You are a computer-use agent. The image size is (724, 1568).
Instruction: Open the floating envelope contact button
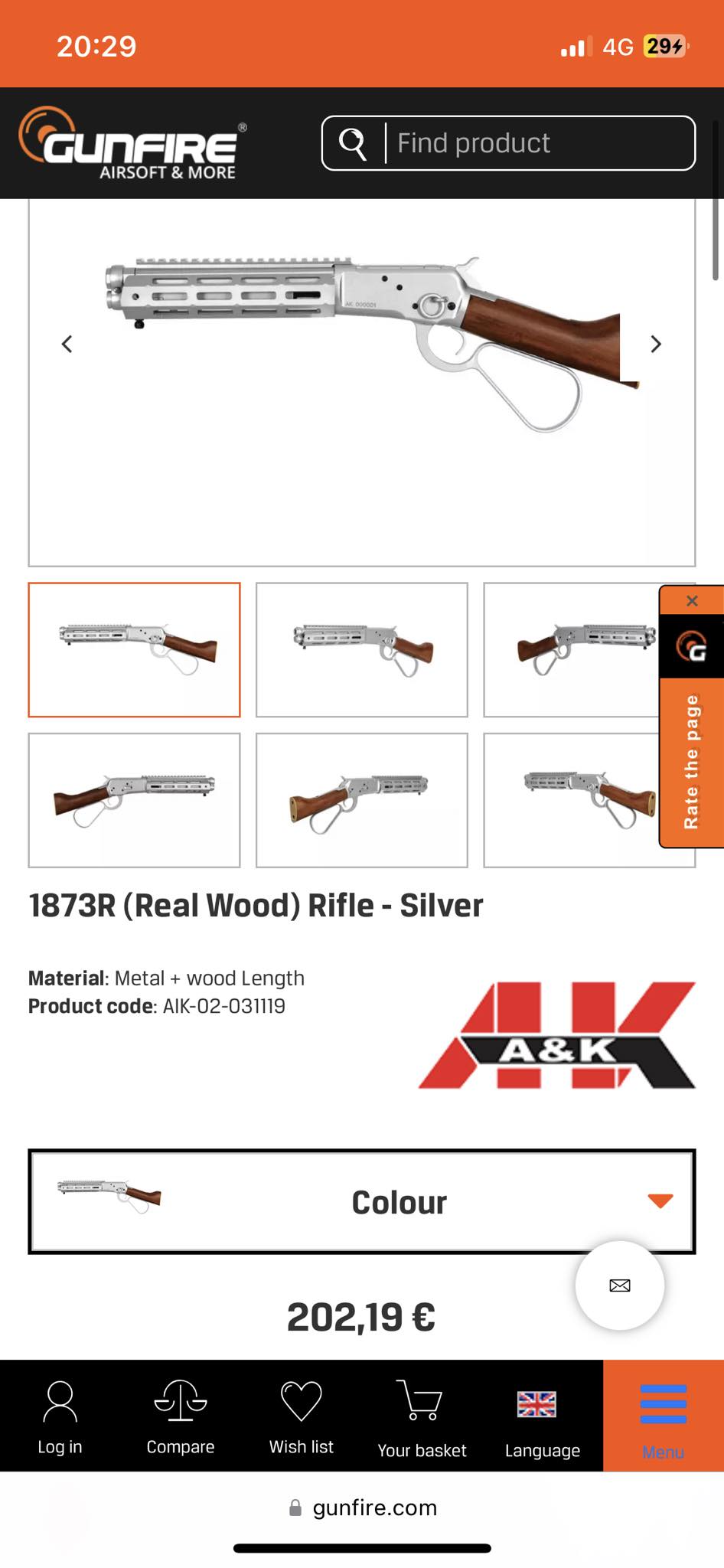(619, 1285)
